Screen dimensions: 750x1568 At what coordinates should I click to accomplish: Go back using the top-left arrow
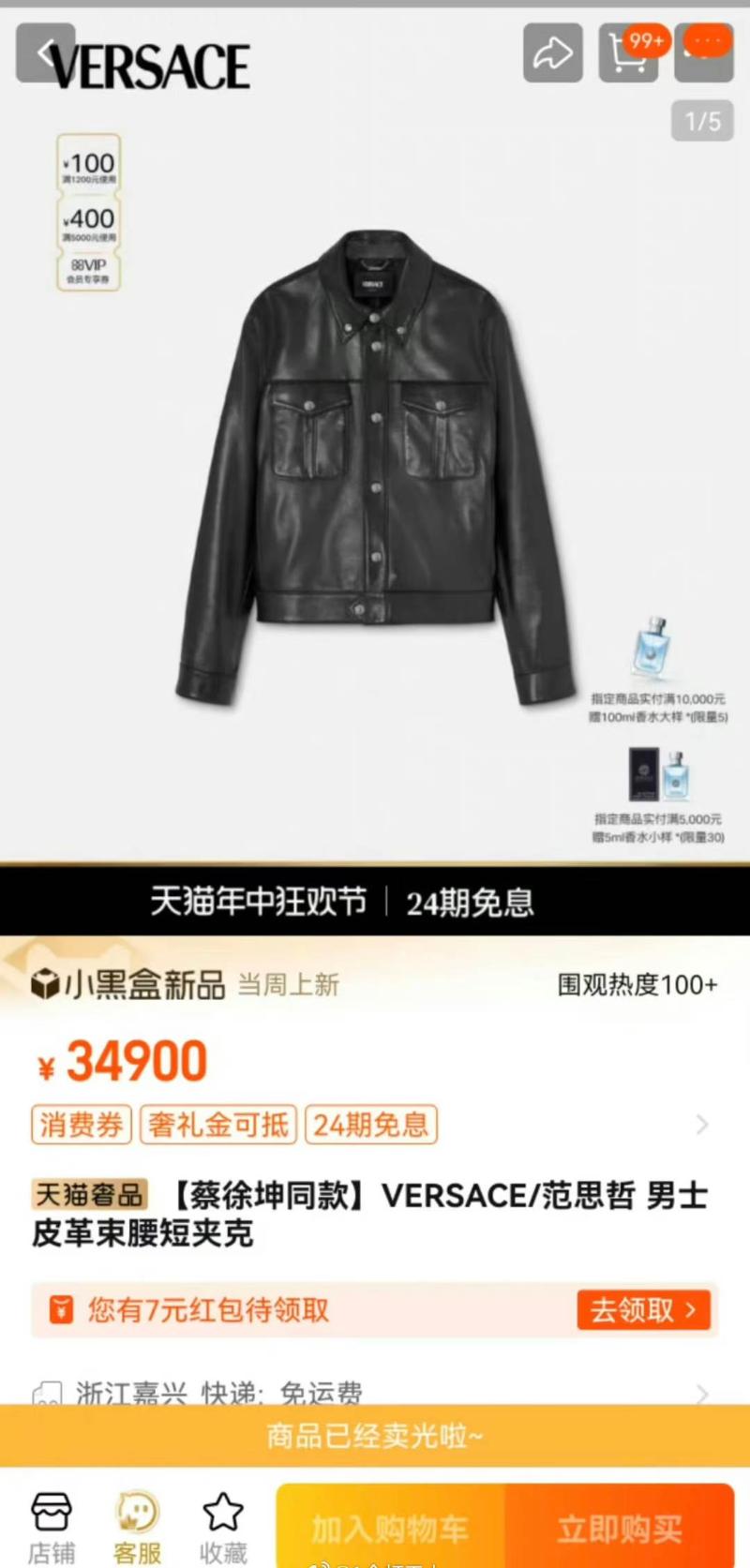pyautogui.click(x=45, y=52)
